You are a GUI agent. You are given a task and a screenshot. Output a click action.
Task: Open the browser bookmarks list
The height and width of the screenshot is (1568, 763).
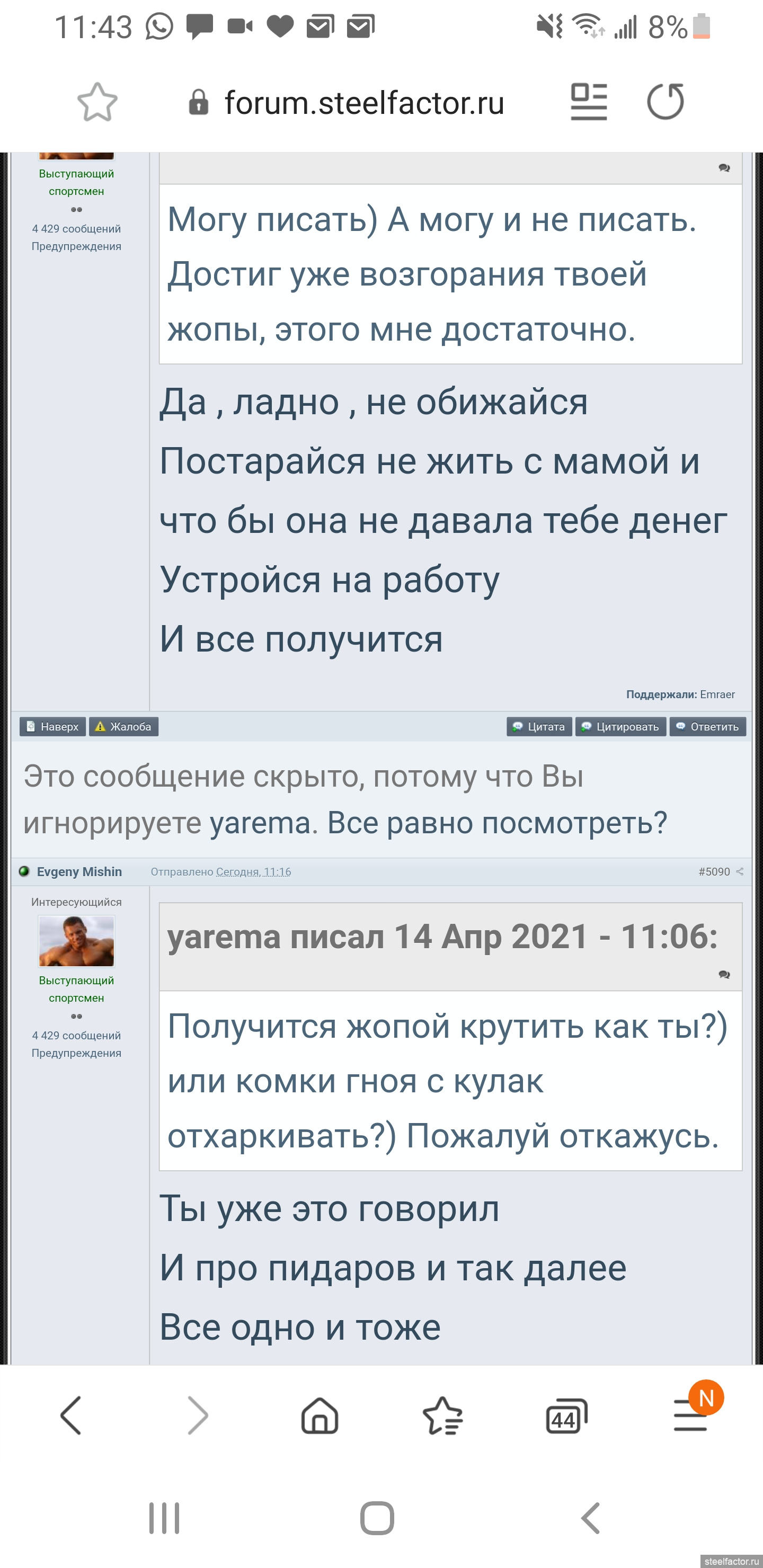coord(442,1415)
